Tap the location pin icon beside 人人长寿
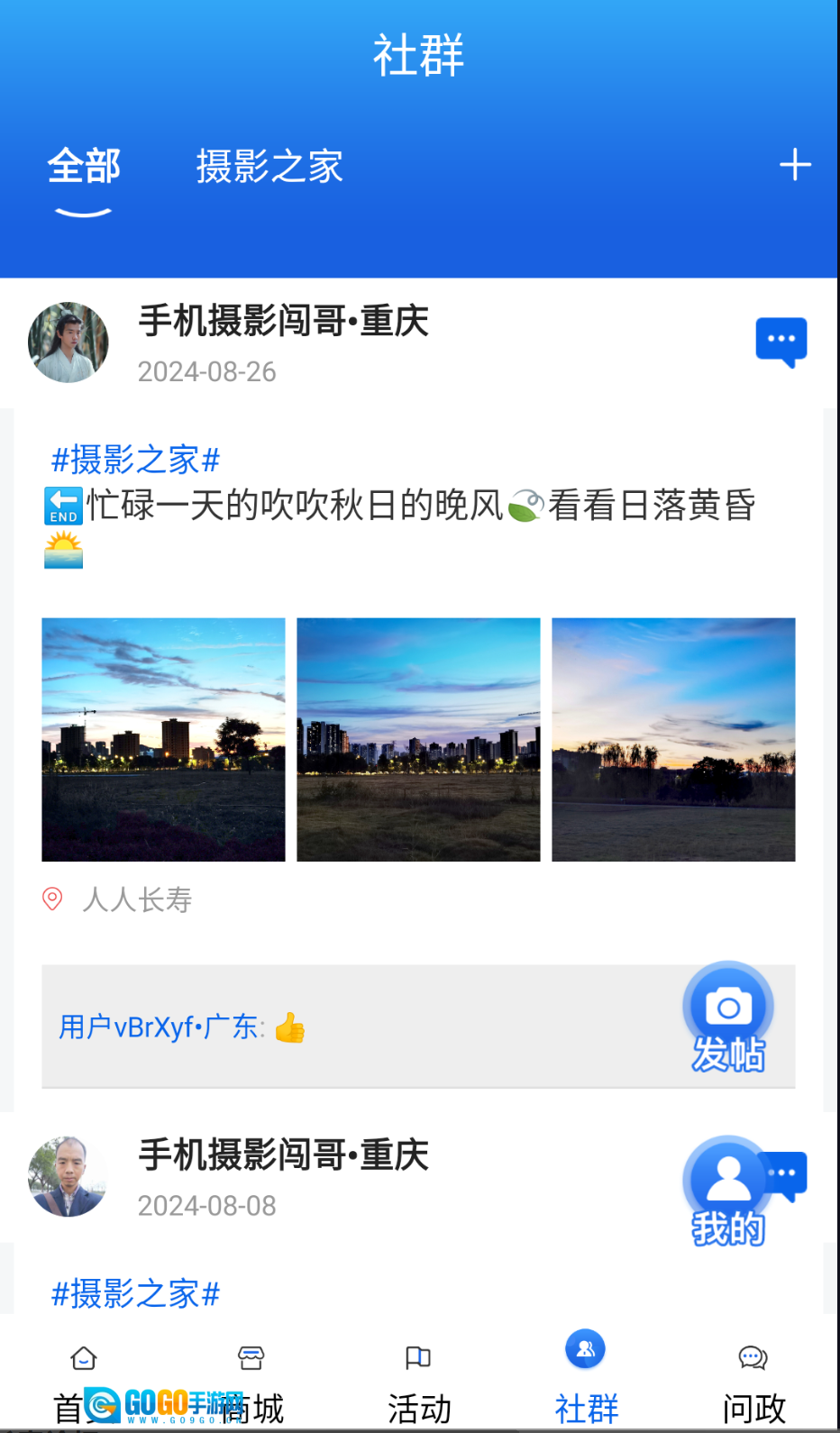The image size is (840, 1433). pyautogui.click(x=51, y=899)
